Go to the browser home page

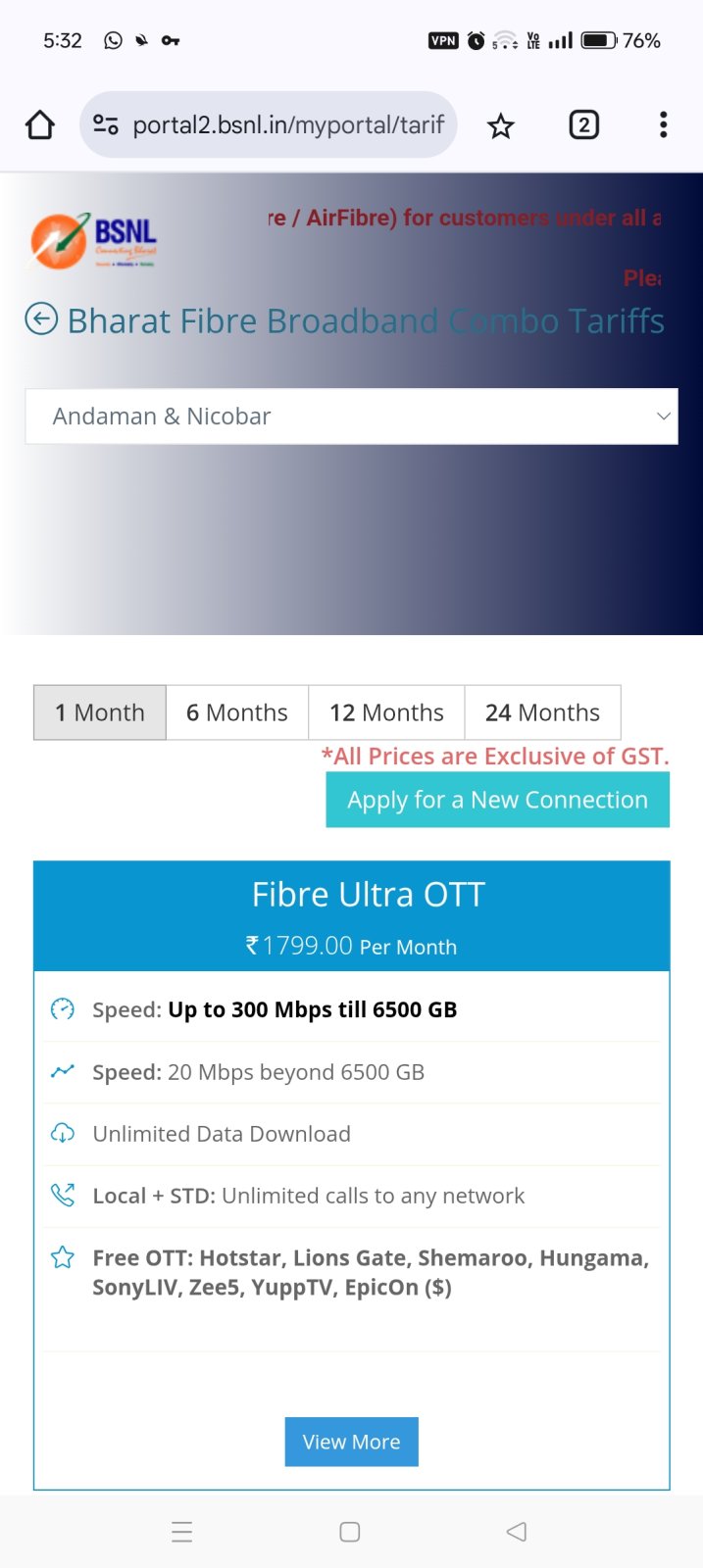[40, 125]
